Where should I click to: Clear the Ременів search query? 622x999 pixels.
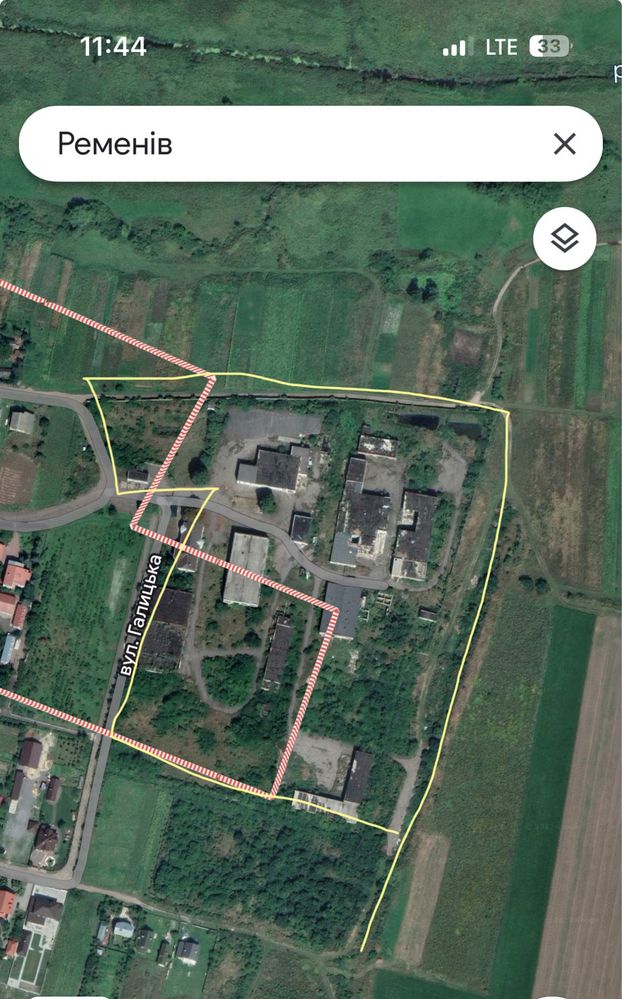point(565,144)
